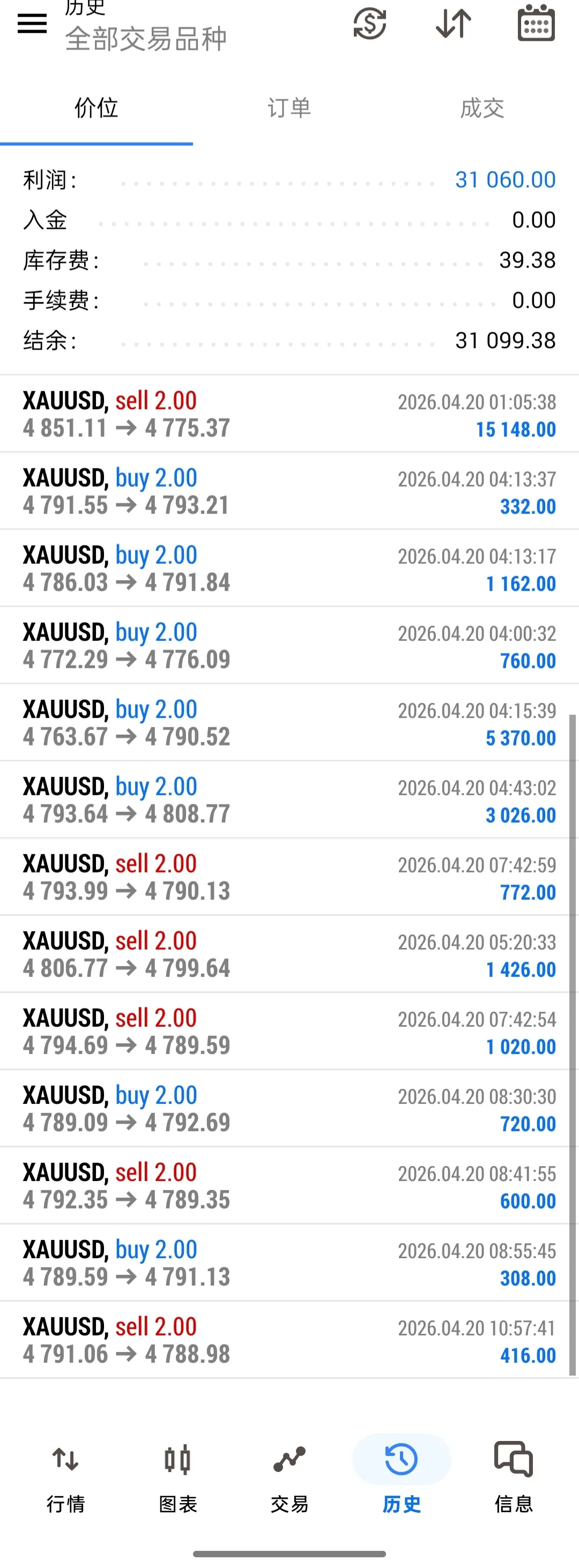Open the calendar date range picker

point(536,24)
